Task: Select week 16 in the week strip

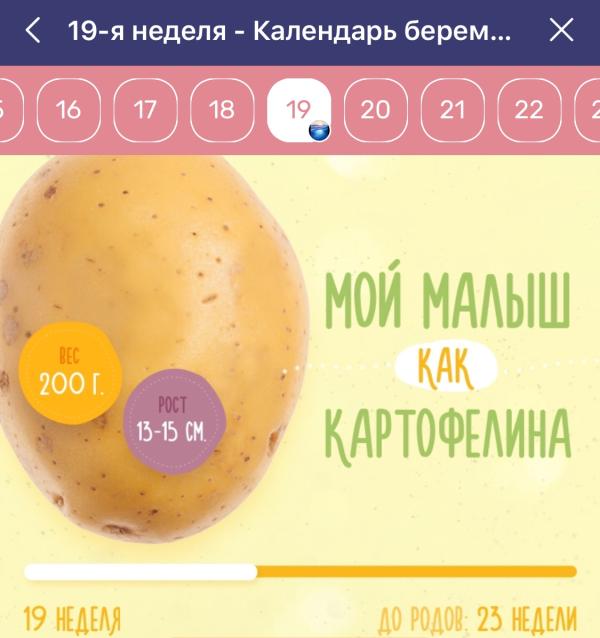Action: (x=68, y=110)
